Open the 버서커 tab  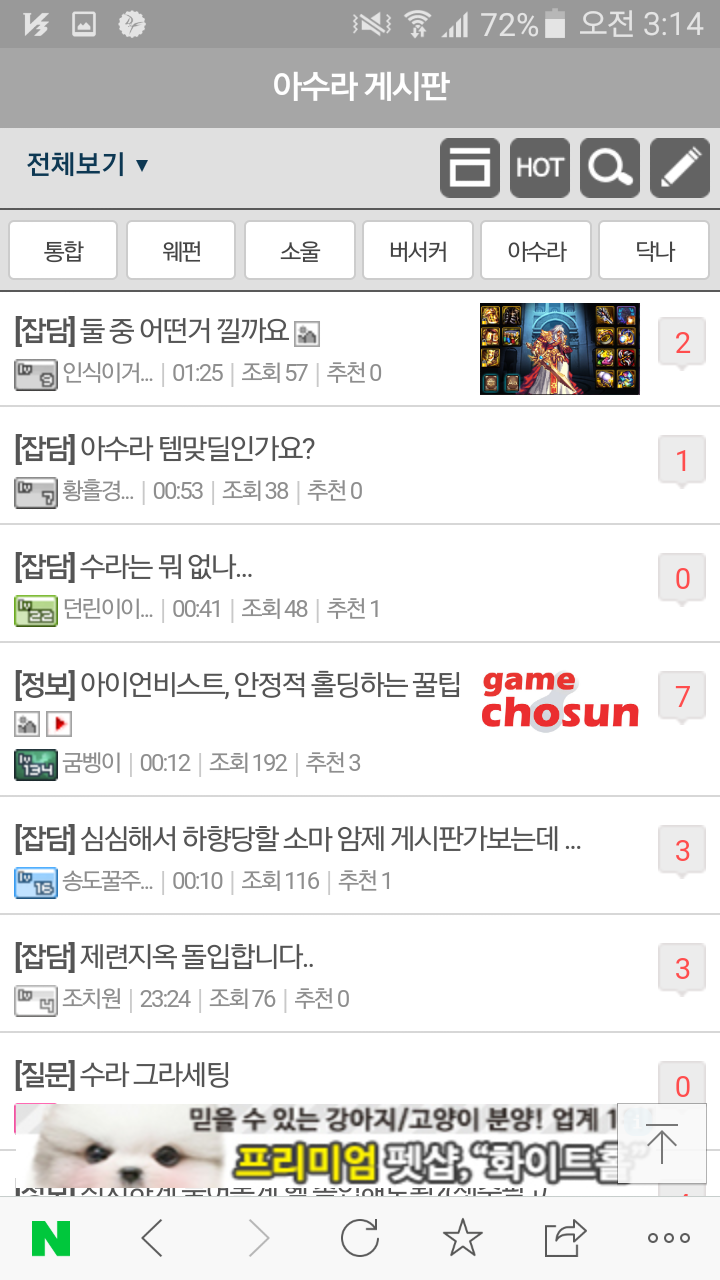[x=417, y=250]
